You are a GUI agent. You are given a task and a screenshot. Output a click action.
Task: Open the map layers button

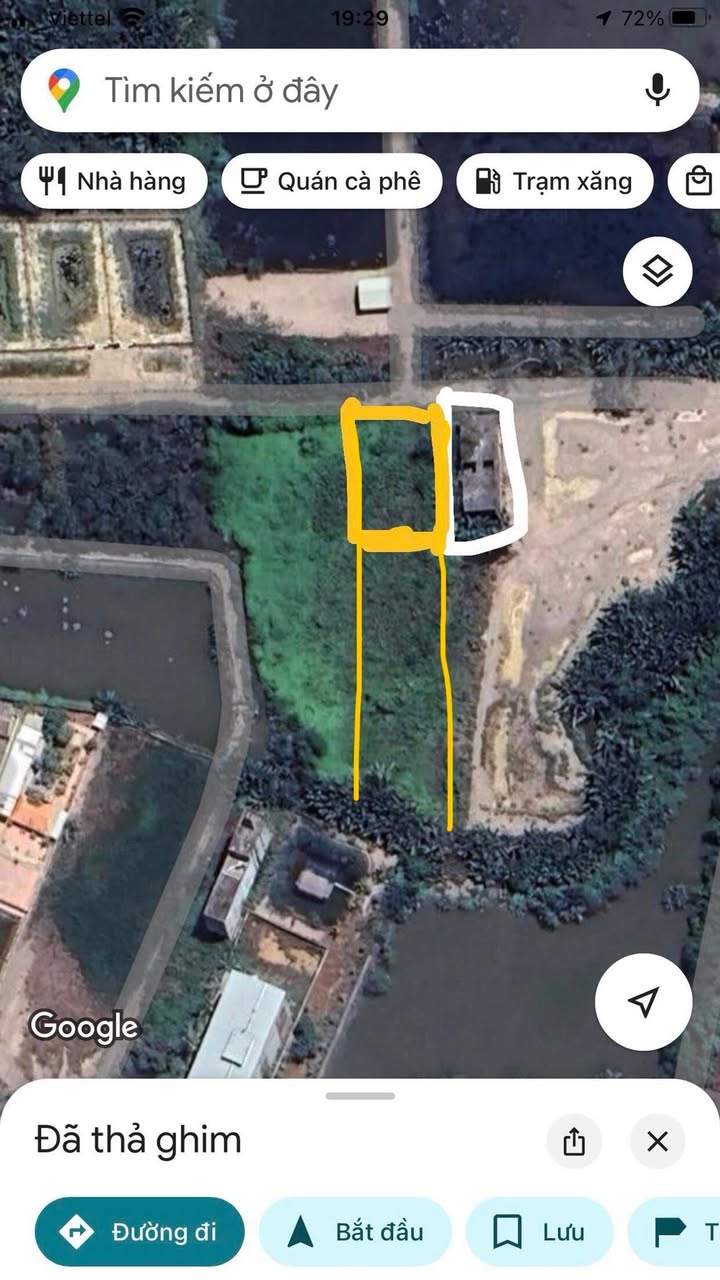click(x=658, y=271)
